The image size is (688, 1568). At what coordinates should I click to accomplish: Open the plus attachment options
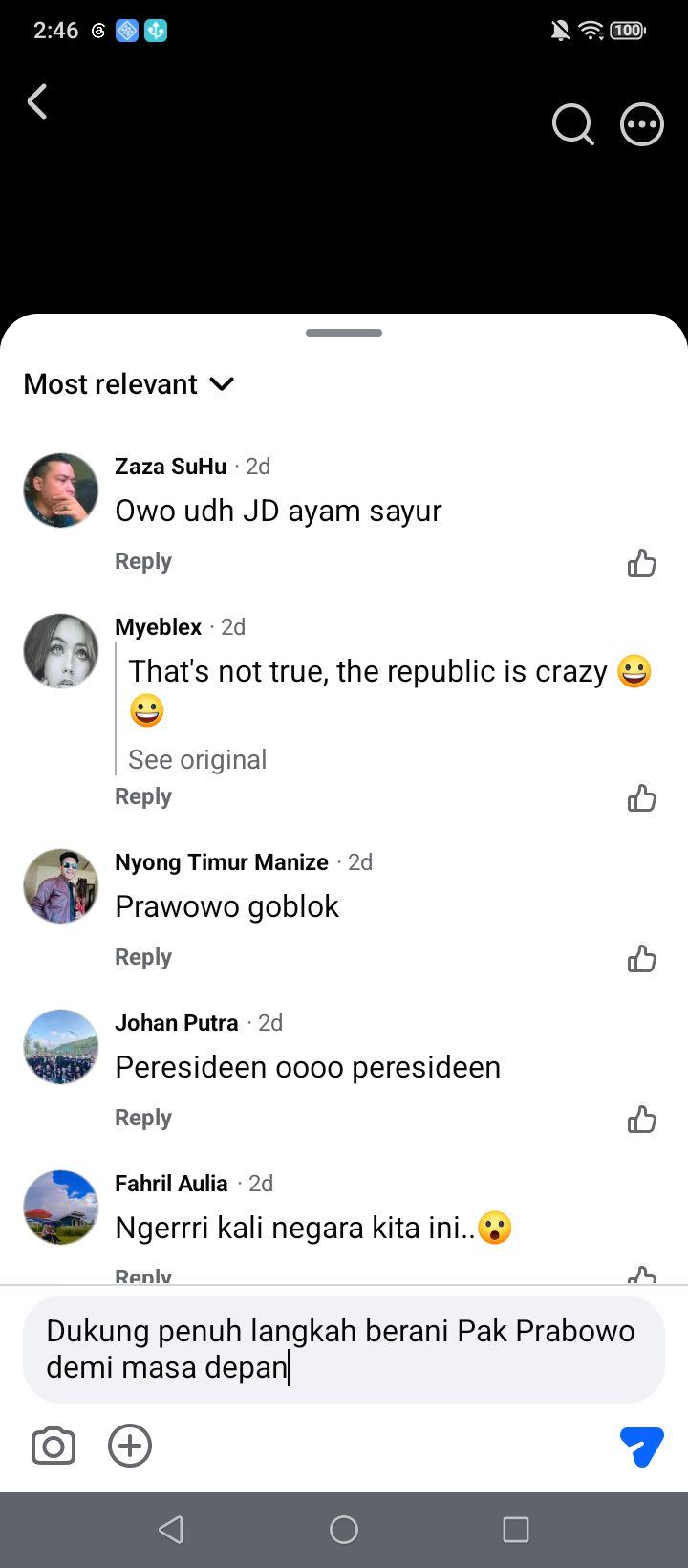[x=130, y=1446]
